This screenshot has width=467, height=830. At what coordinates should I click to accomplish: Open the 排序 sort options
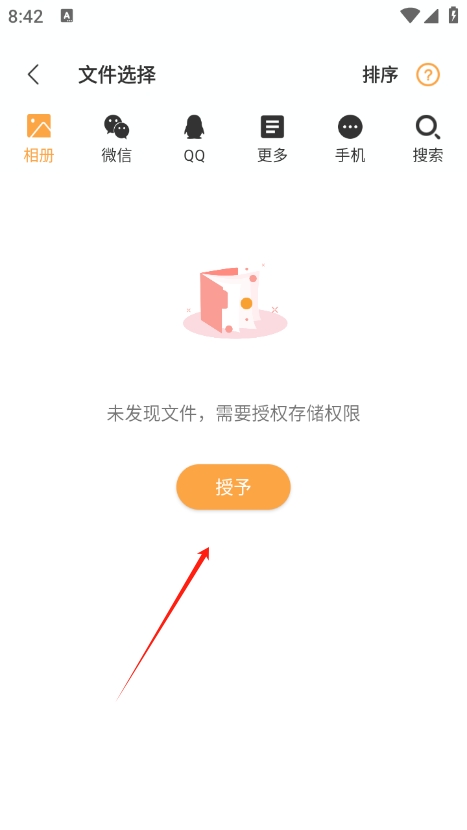point(380,75)
